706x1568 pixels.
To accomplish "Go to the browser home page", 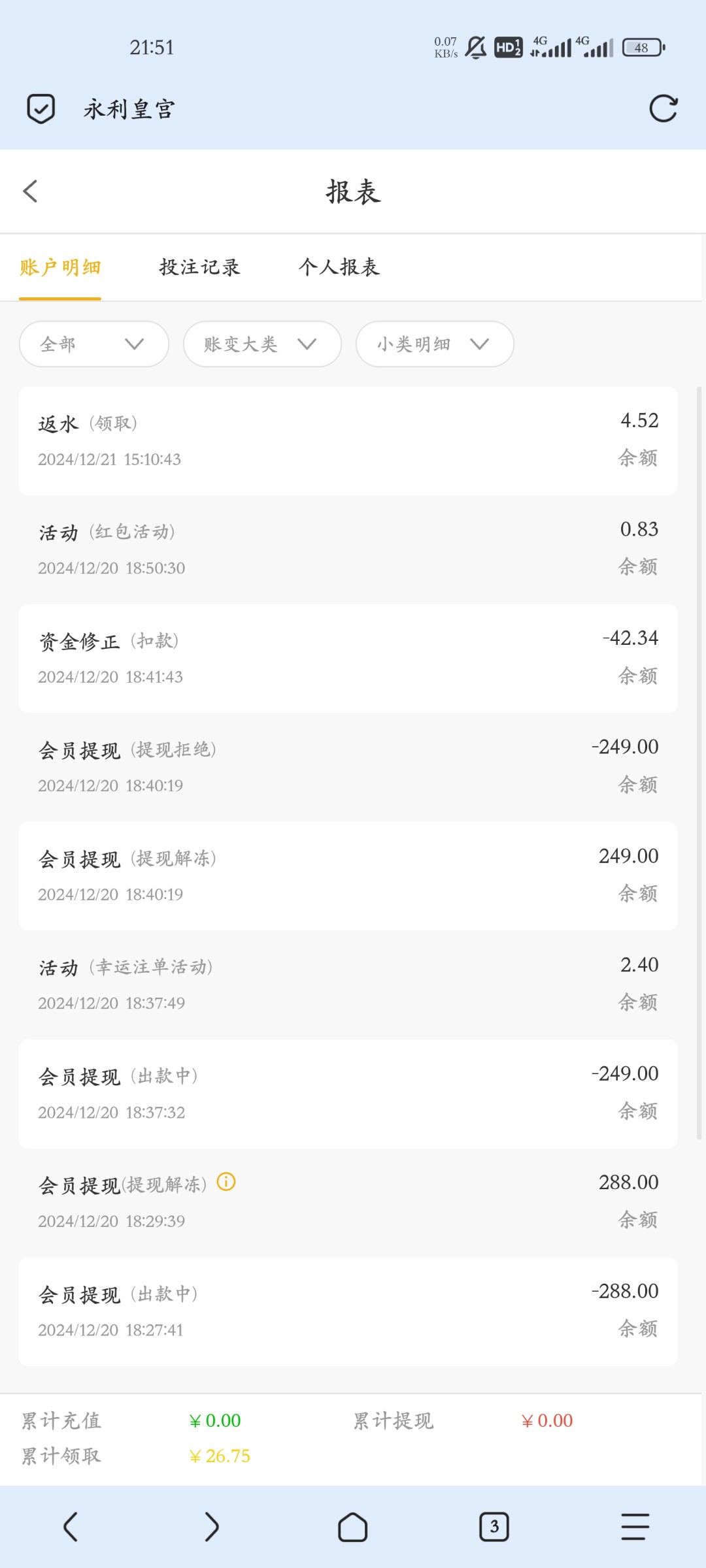I will [353, 1527].
